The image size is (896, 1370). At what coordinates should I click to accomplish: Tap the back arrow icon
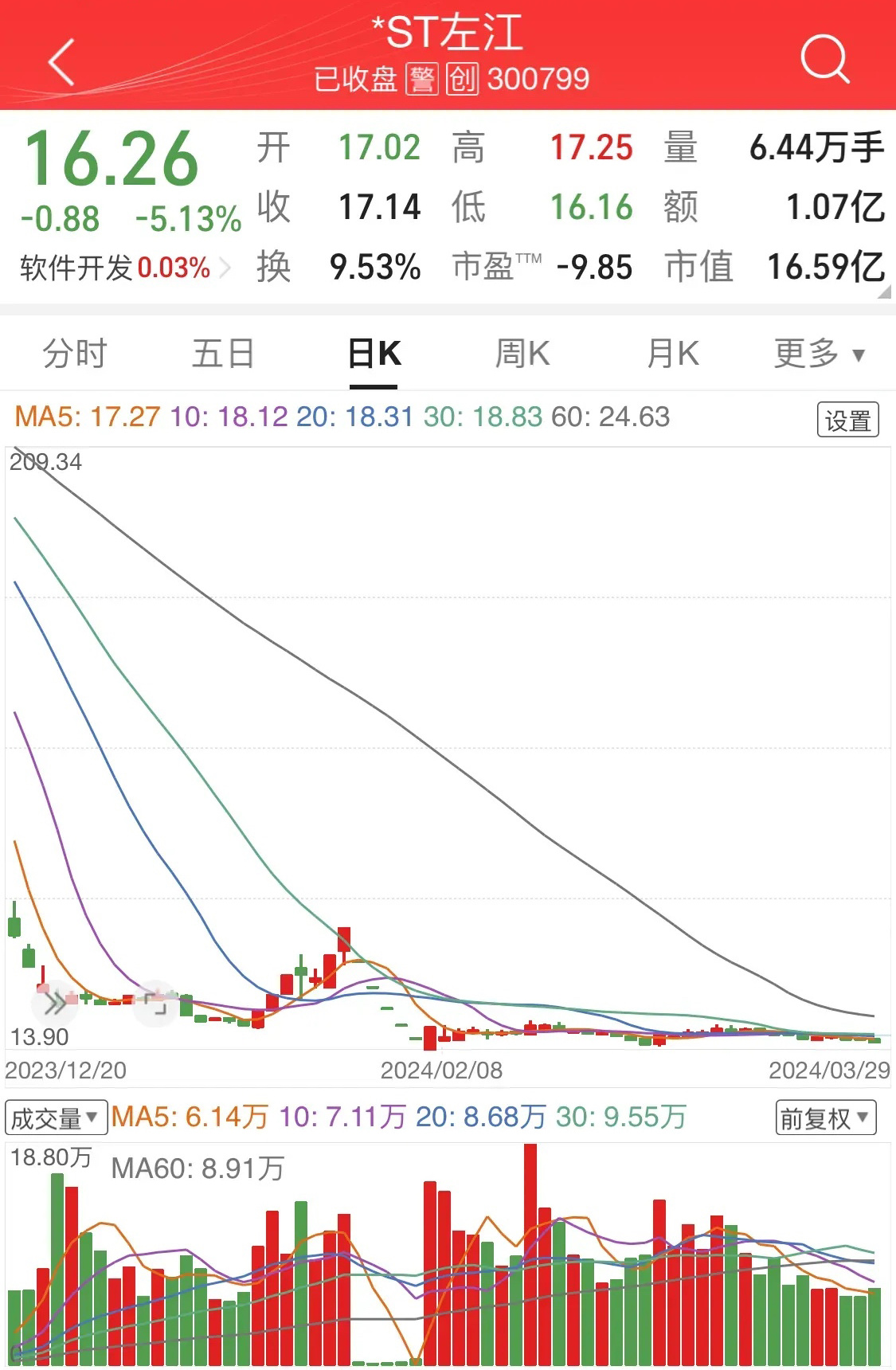click(60, 60)
